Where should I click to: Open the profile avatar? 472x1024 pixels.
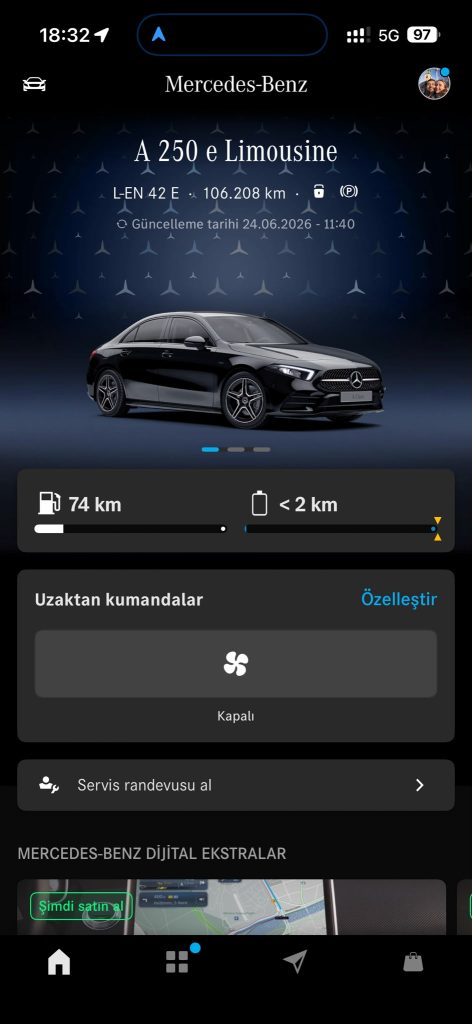434,84
